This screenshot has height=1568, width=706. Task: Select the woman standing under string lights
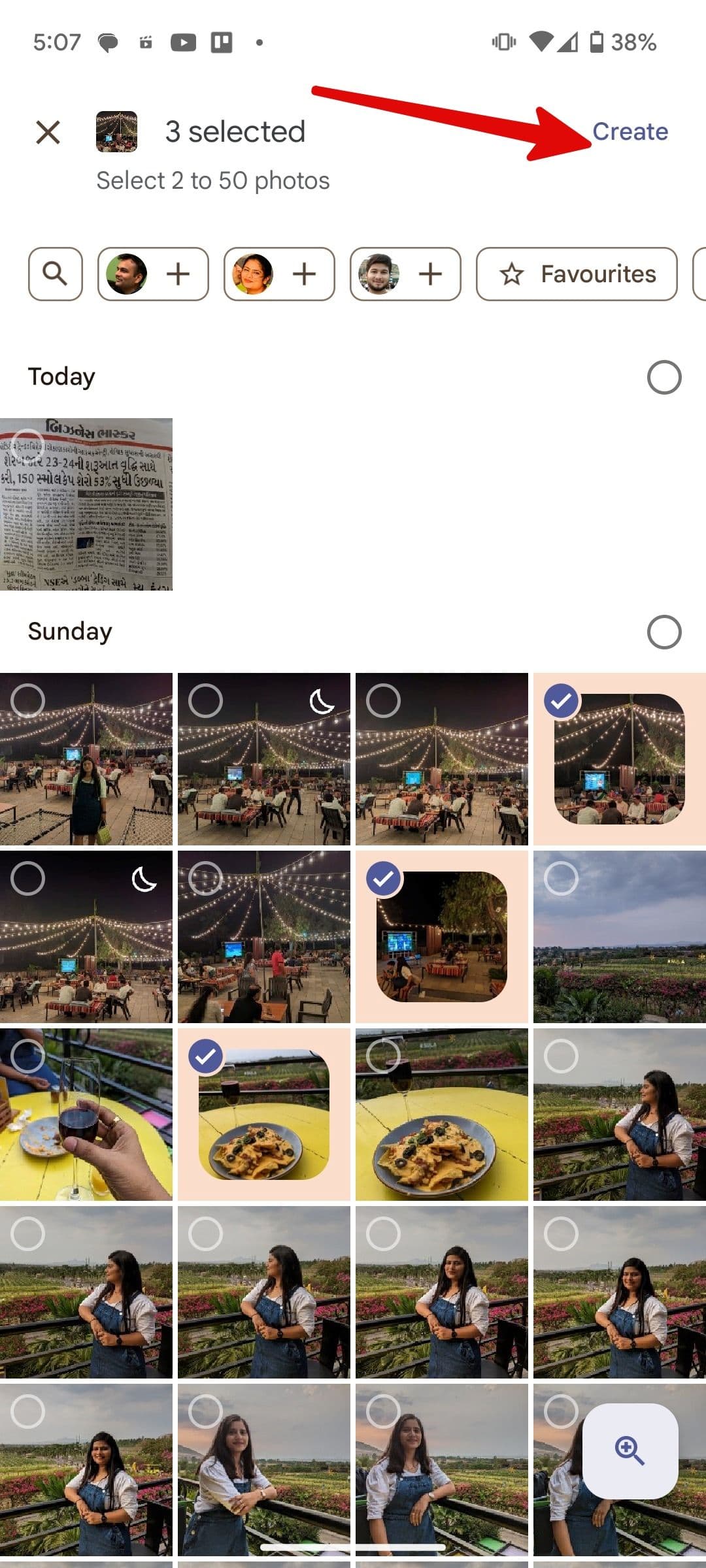pos(86,759)
